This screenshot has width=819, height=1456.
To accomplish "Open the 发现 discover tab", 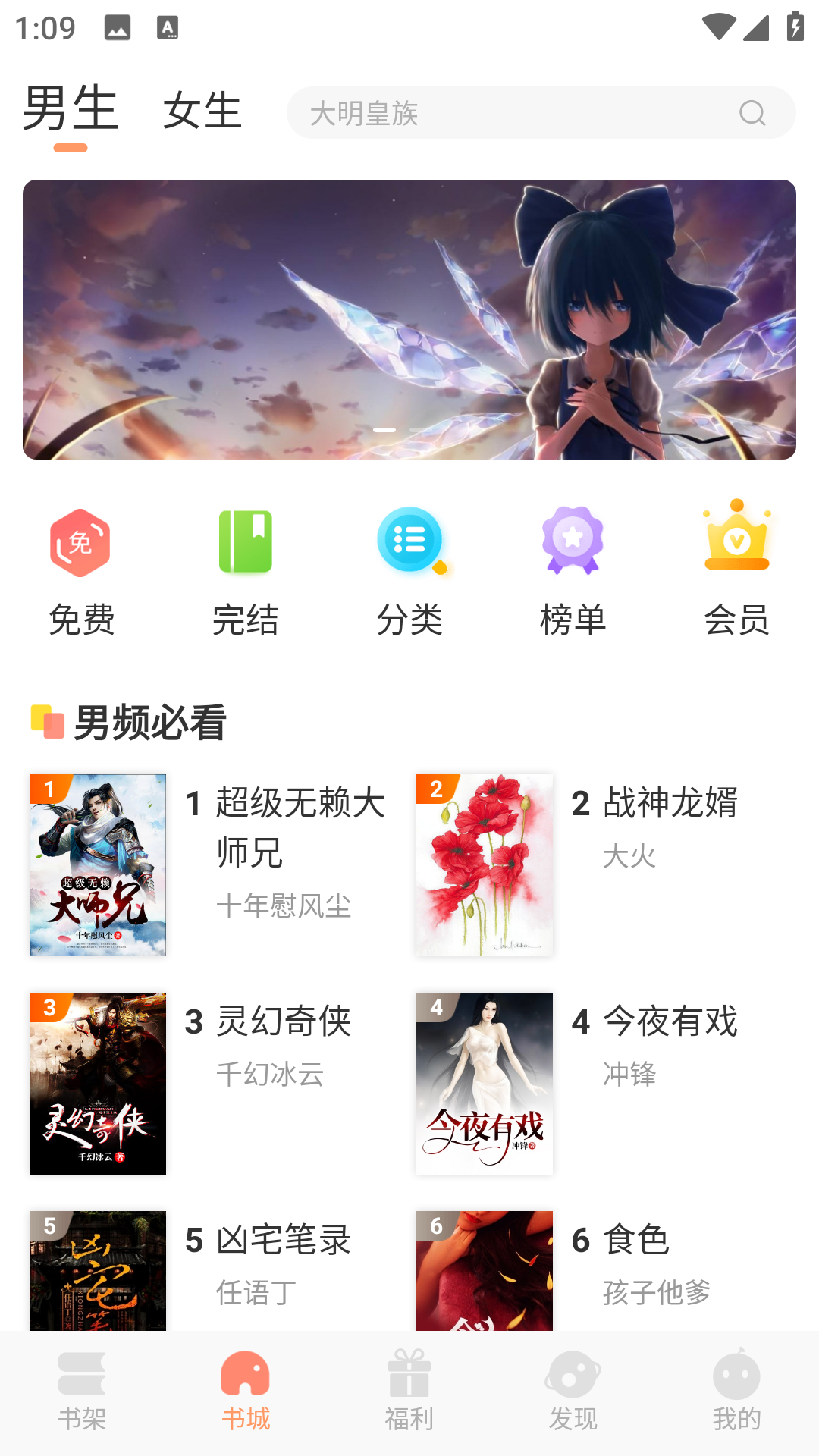I will click(573, 1392).
